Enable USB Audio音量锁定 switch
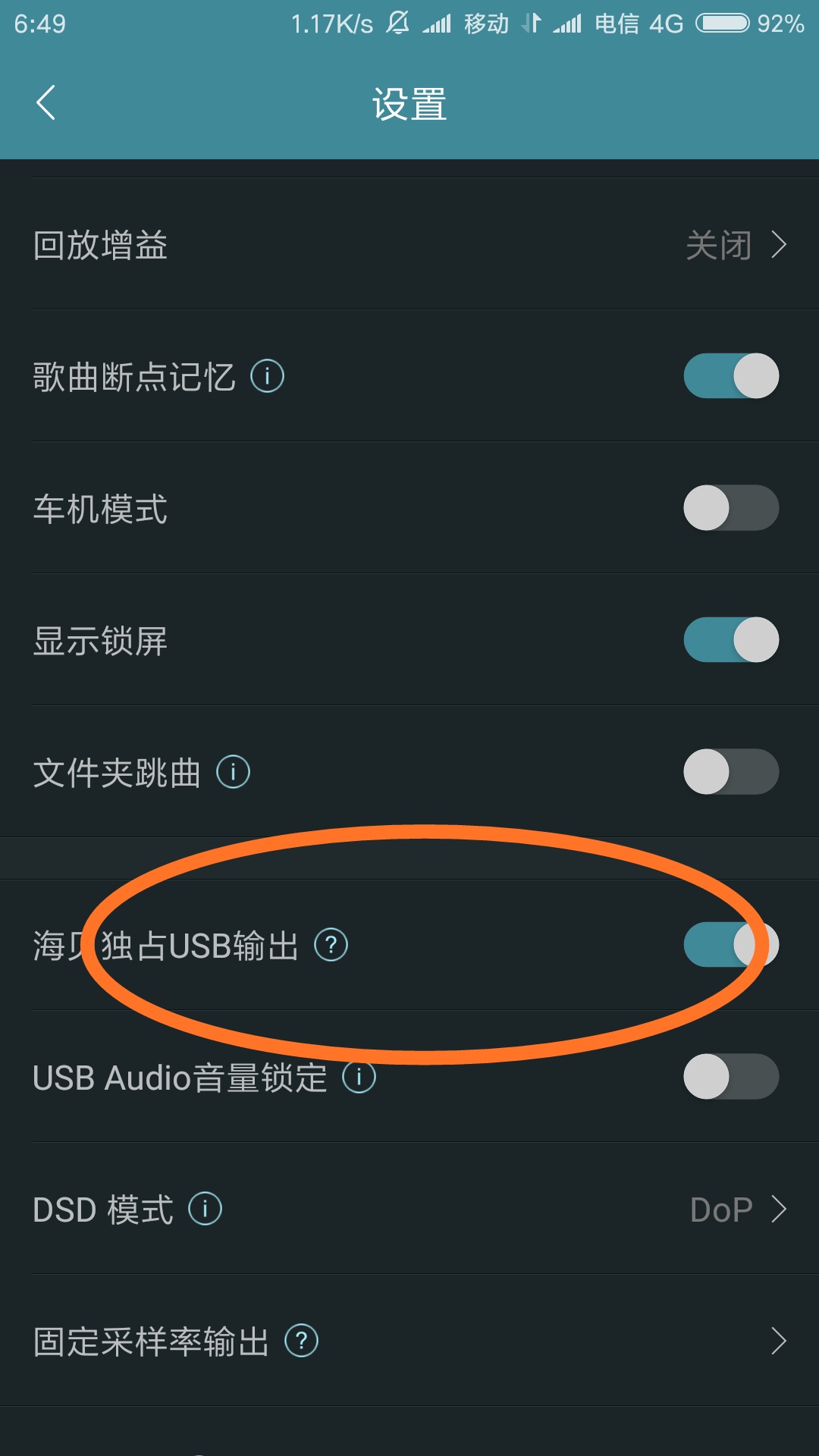The height and width of the screenshot is (1456, 819). pos(731,1077)
